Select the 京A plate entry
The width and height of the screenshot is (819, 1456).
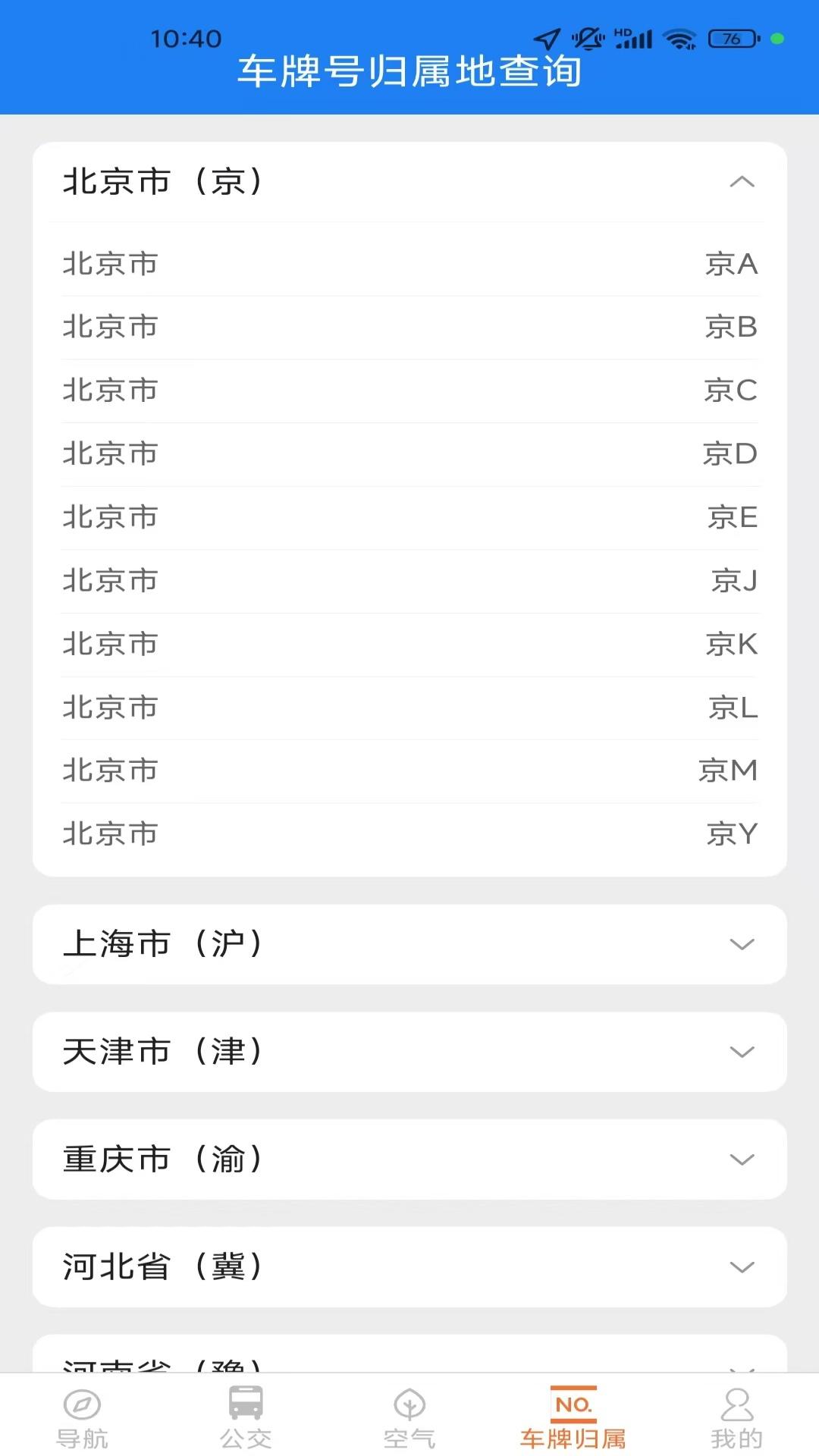(409, 264)
